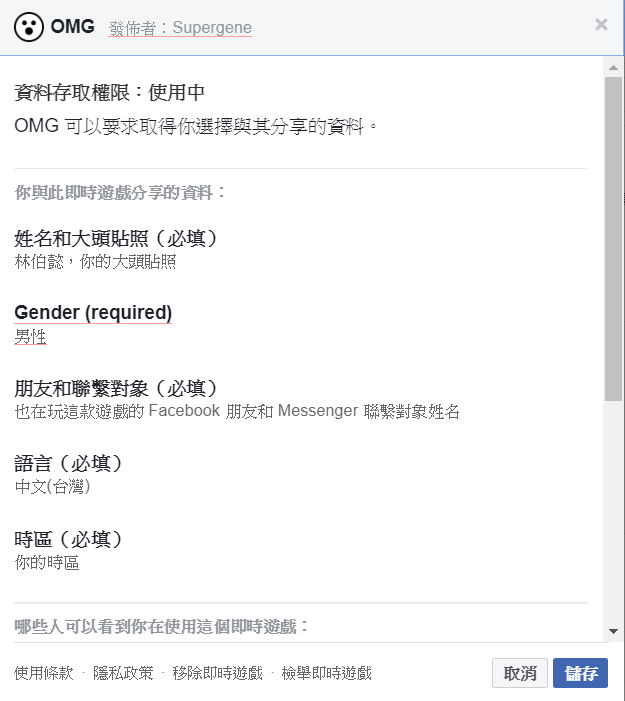
Task: Select 檢舉即時遊戲 to report the game
Action: [326, 673]
